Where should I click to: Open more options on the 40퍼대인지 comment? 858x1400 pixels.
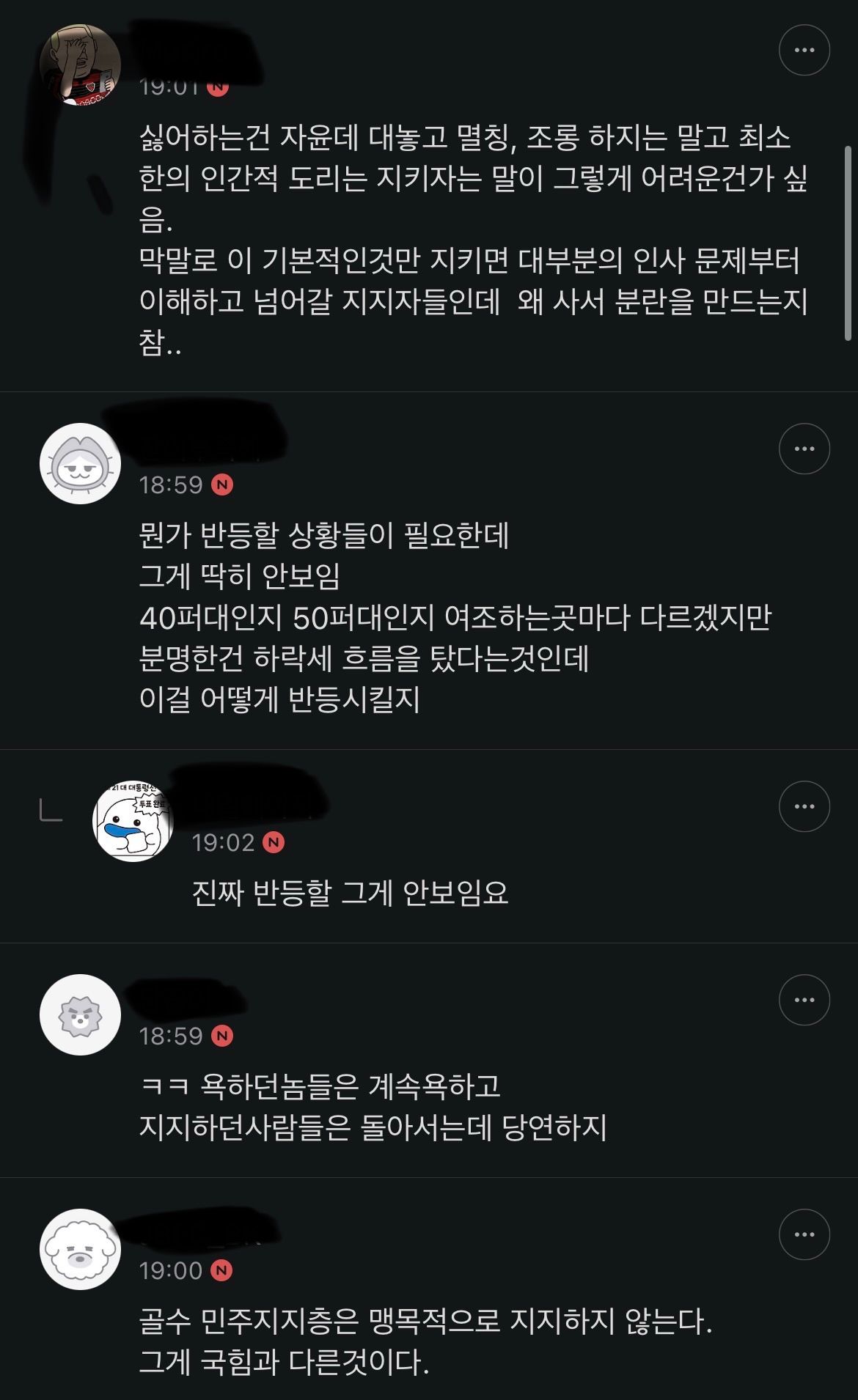[x=804, y=449]
